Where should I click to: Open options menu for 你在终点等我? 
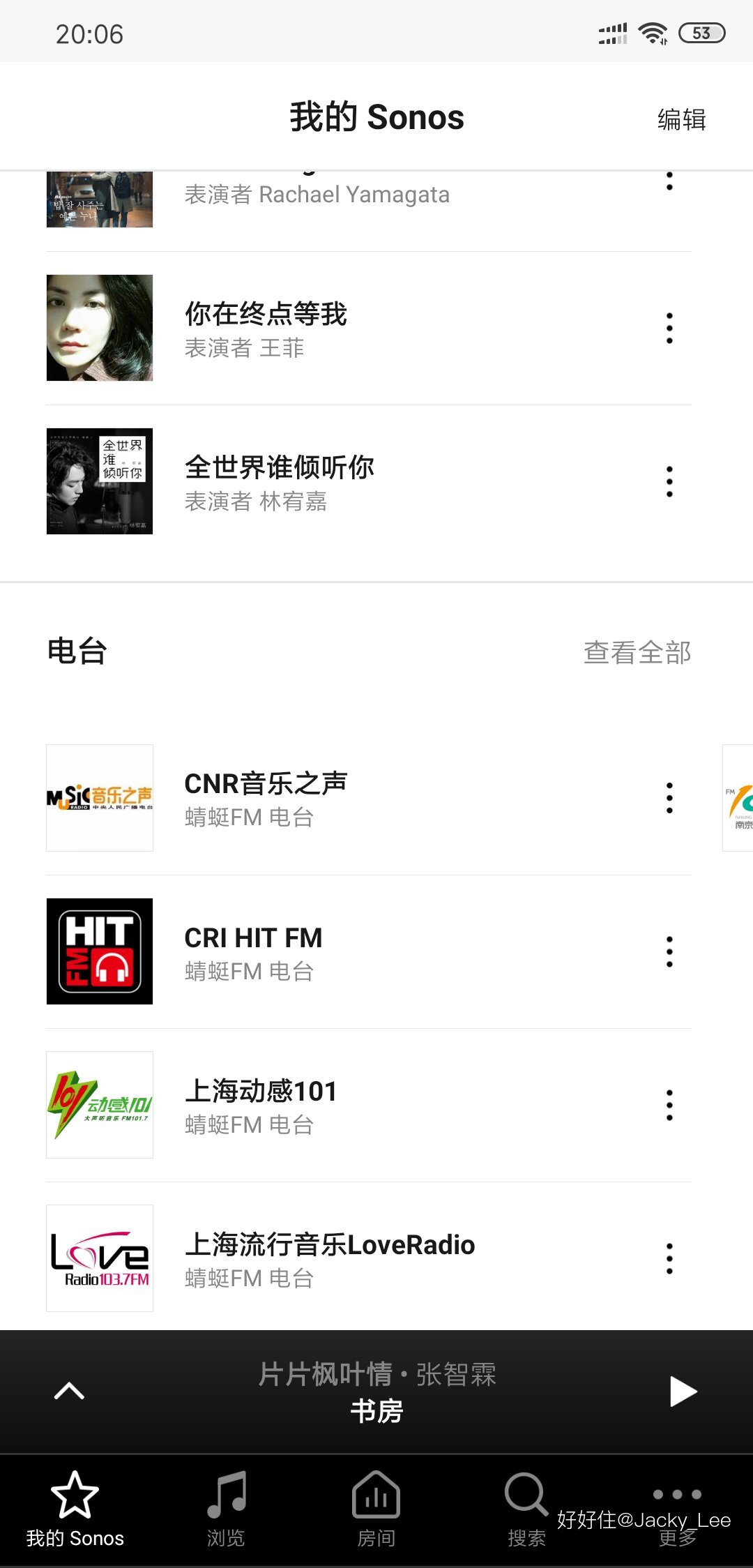click(x=669, y=328)
